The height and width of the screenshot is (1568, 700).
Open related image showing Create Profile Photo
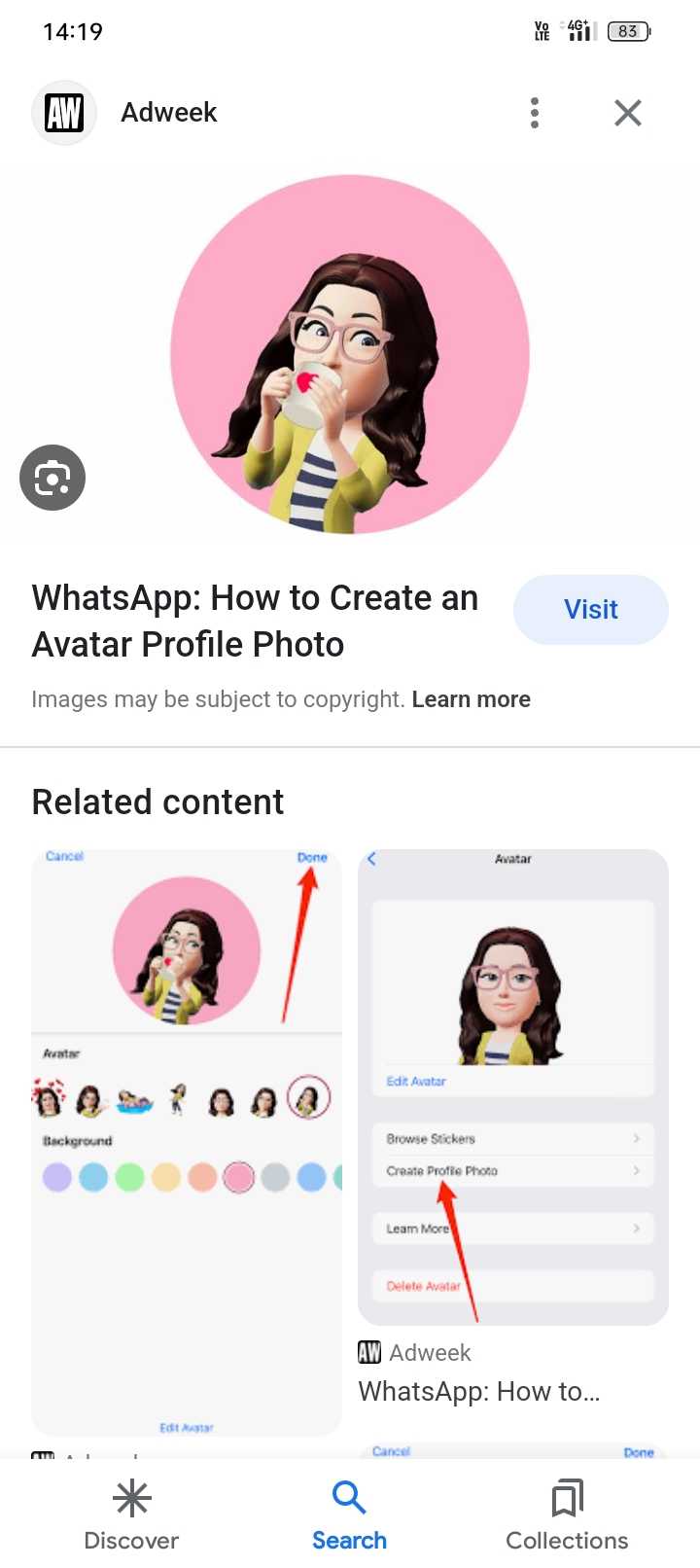coord(513,1087)
